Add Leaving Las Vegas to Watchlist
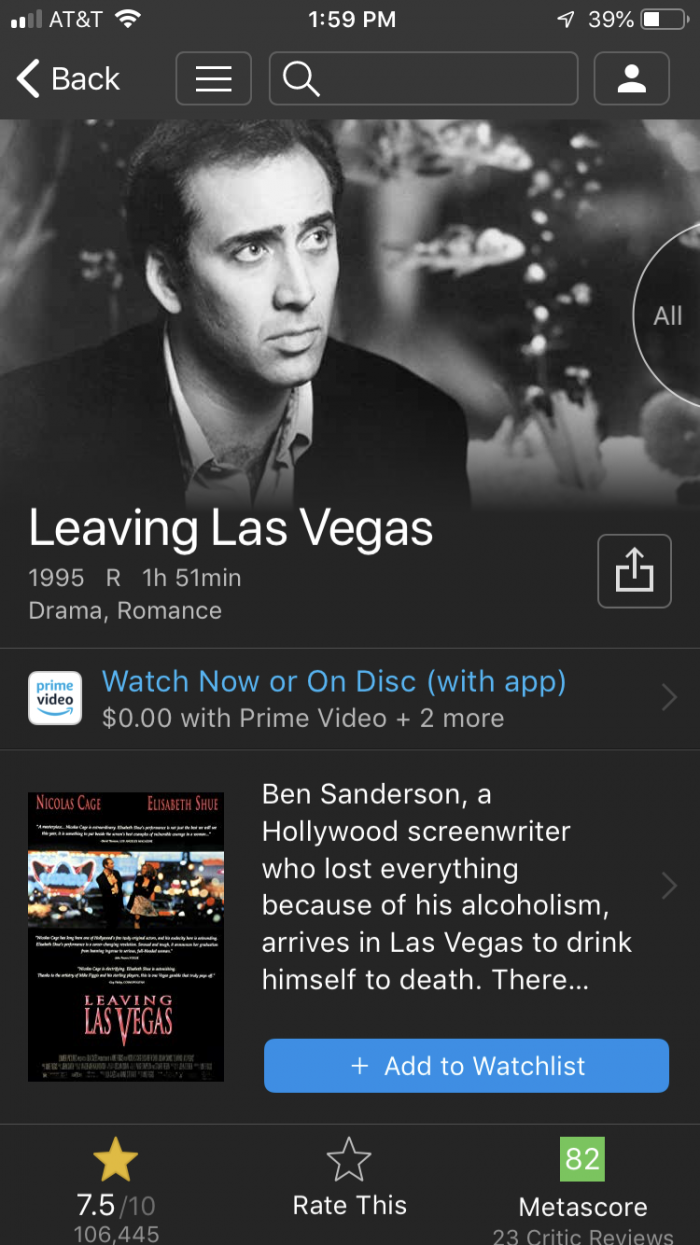The width and height of the screenshot is (700, 1245). (466, 1066)
